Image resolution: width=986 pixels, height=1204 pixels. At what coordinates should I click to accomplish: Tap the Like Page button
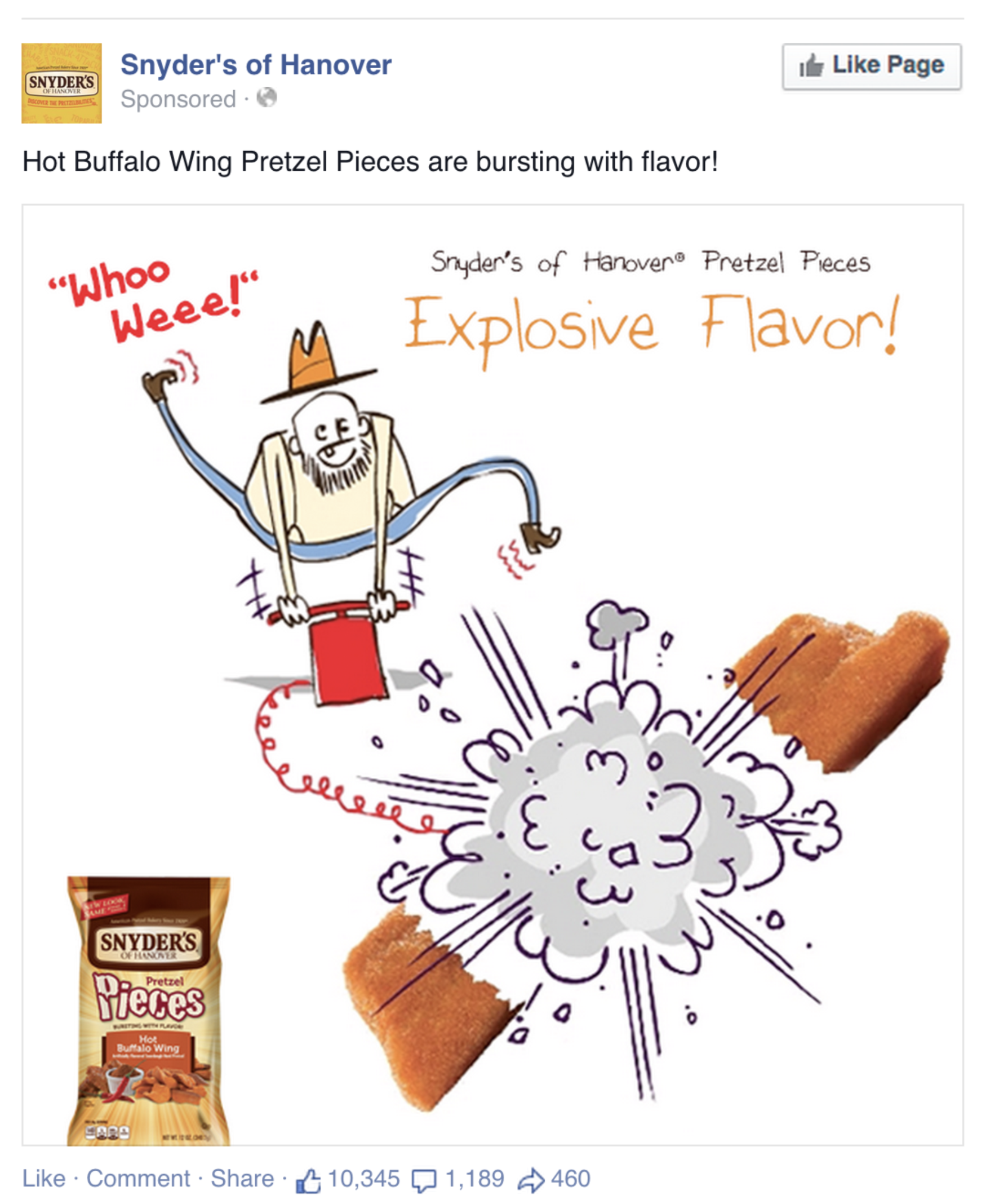coord(871,67)
